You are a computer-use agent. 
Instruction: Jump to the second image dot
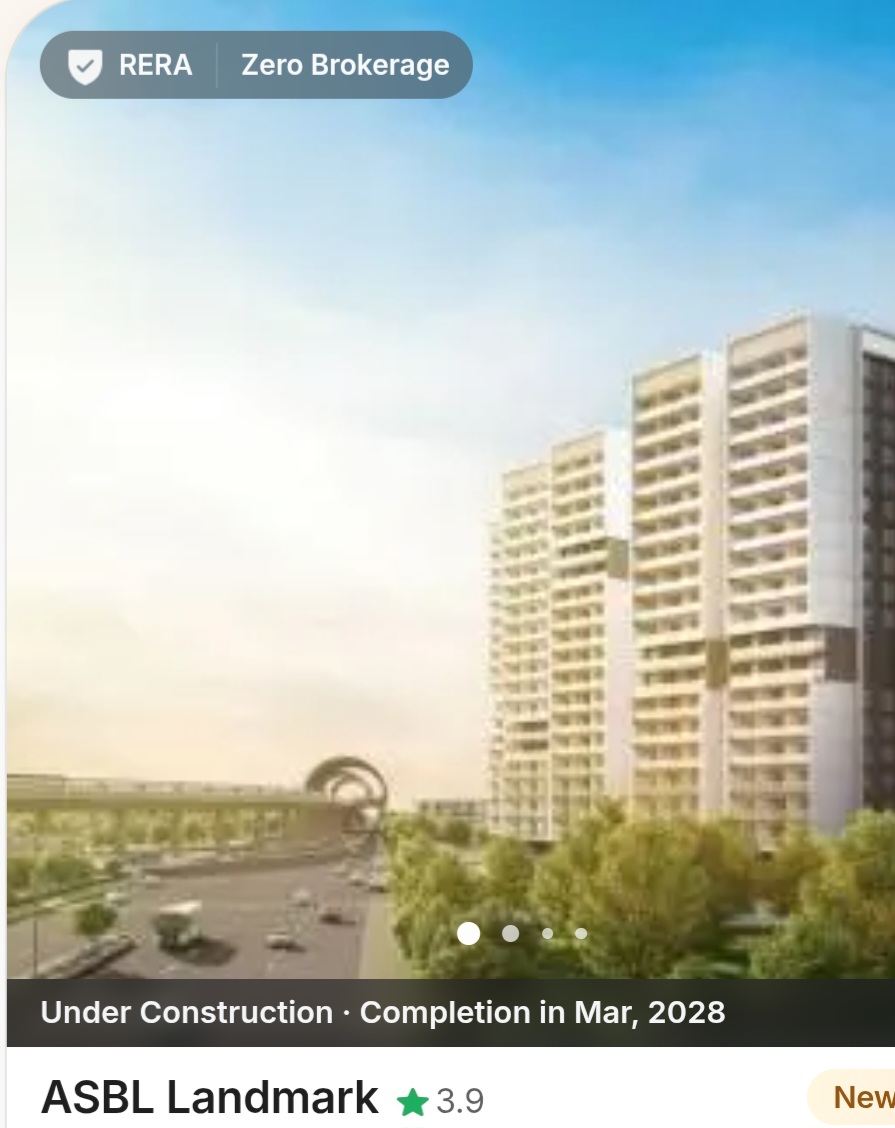(x=510, y=933)
